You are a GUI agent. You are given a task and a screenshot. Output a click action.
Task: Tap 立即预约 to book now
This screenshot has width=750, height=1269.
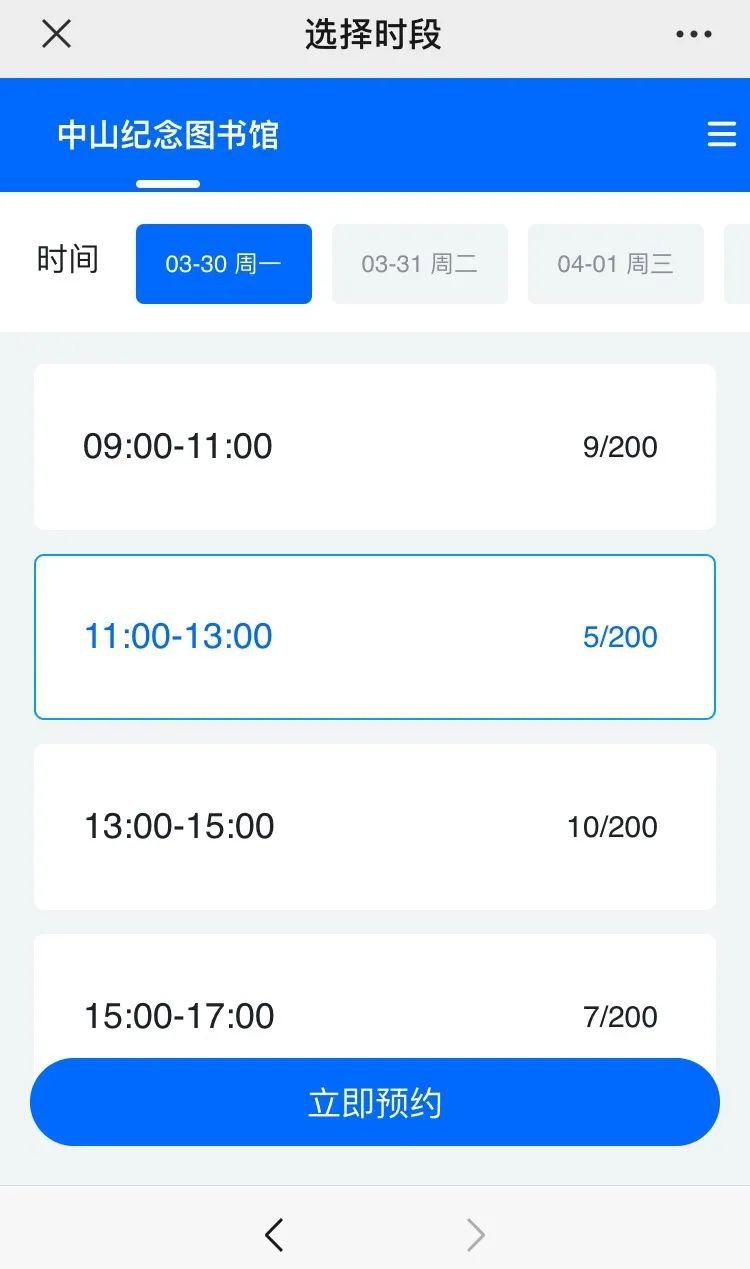374,1102
